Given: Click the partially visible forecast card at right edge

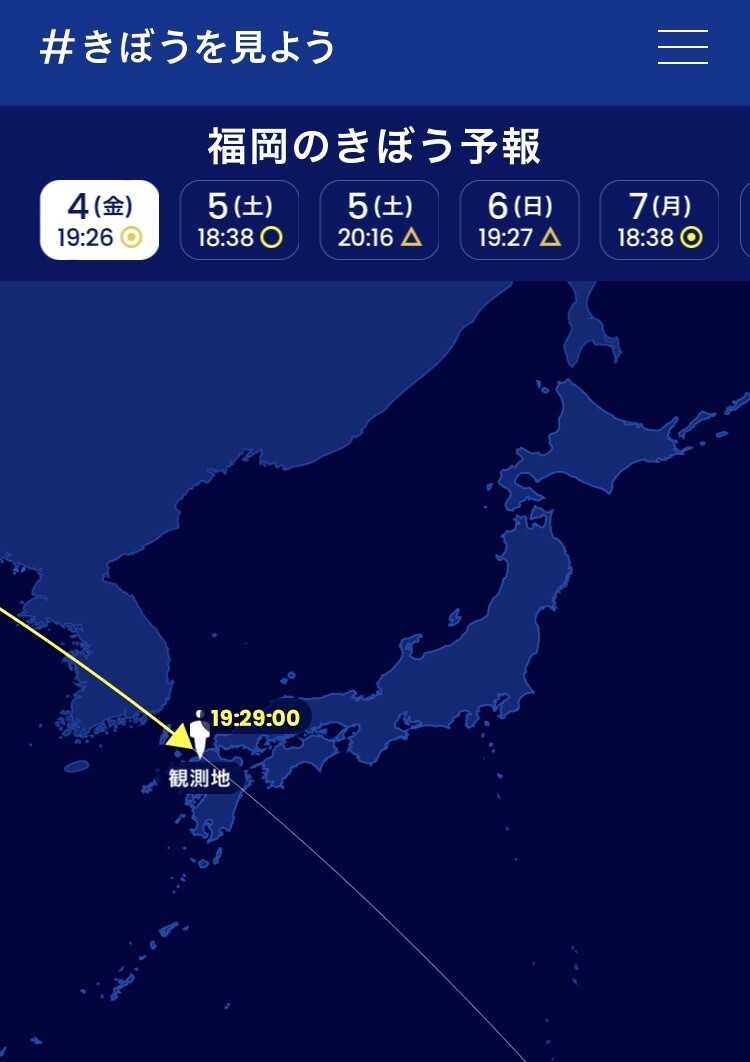Looking at the screenshot, I should [745, 220].
